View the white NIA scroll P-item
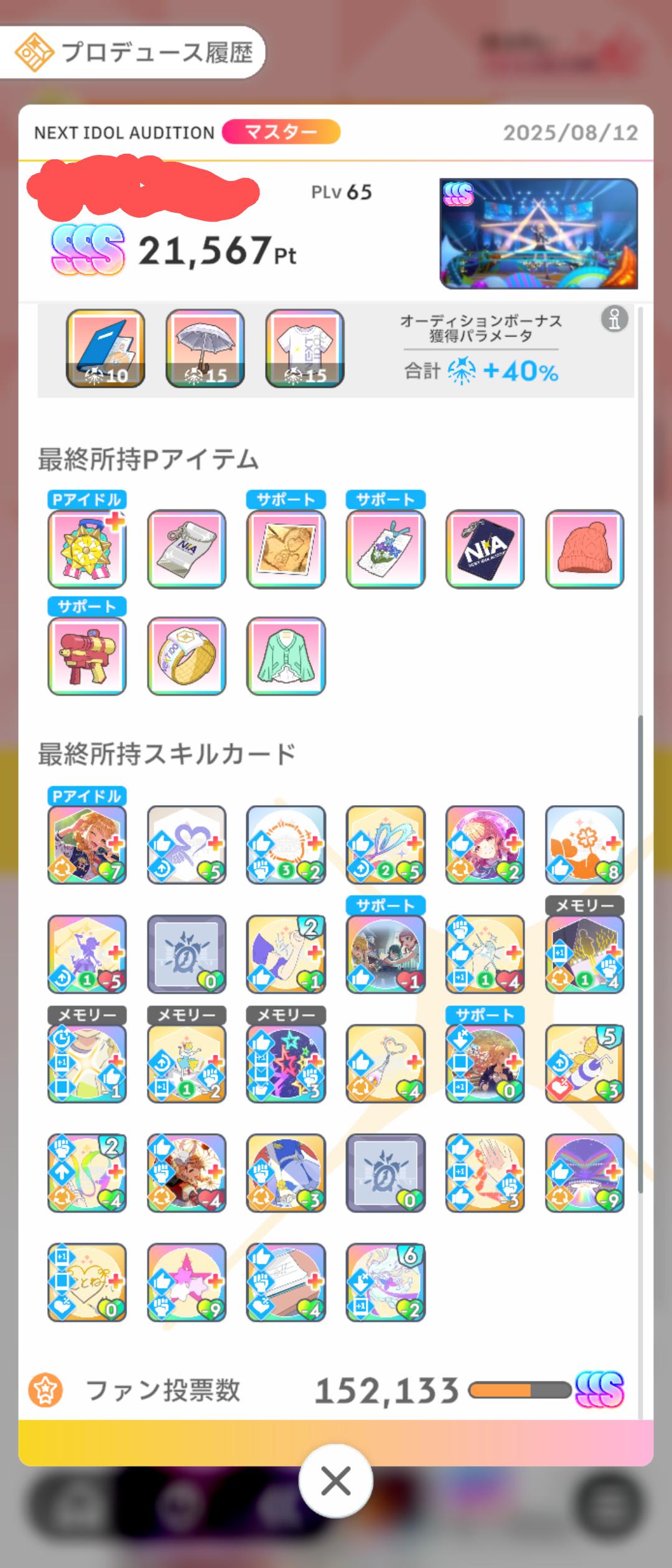The width and height of the screenshot is (672, 1568). (187, 549)
